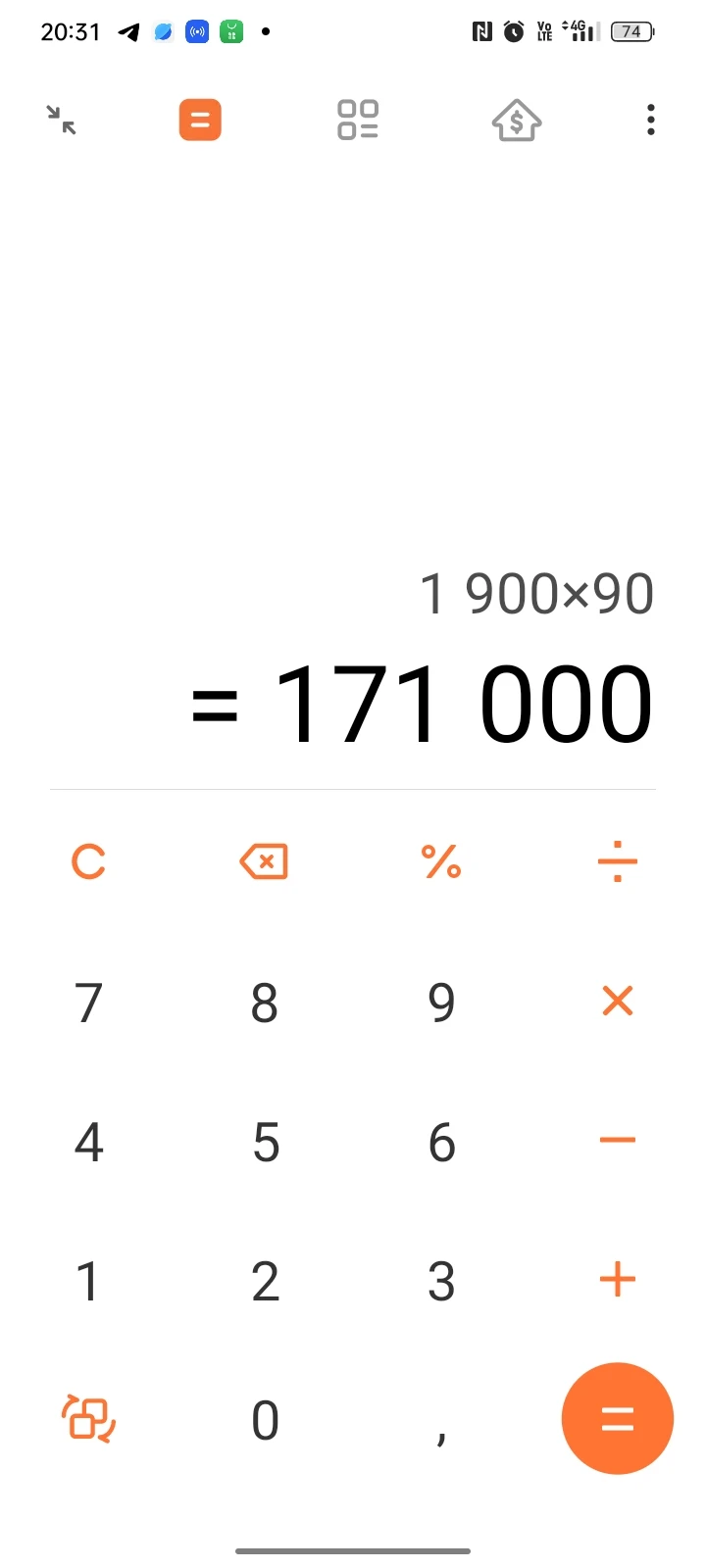Delete the last digit with backspace
The image size is (706, 1568).
coord(264,862)
